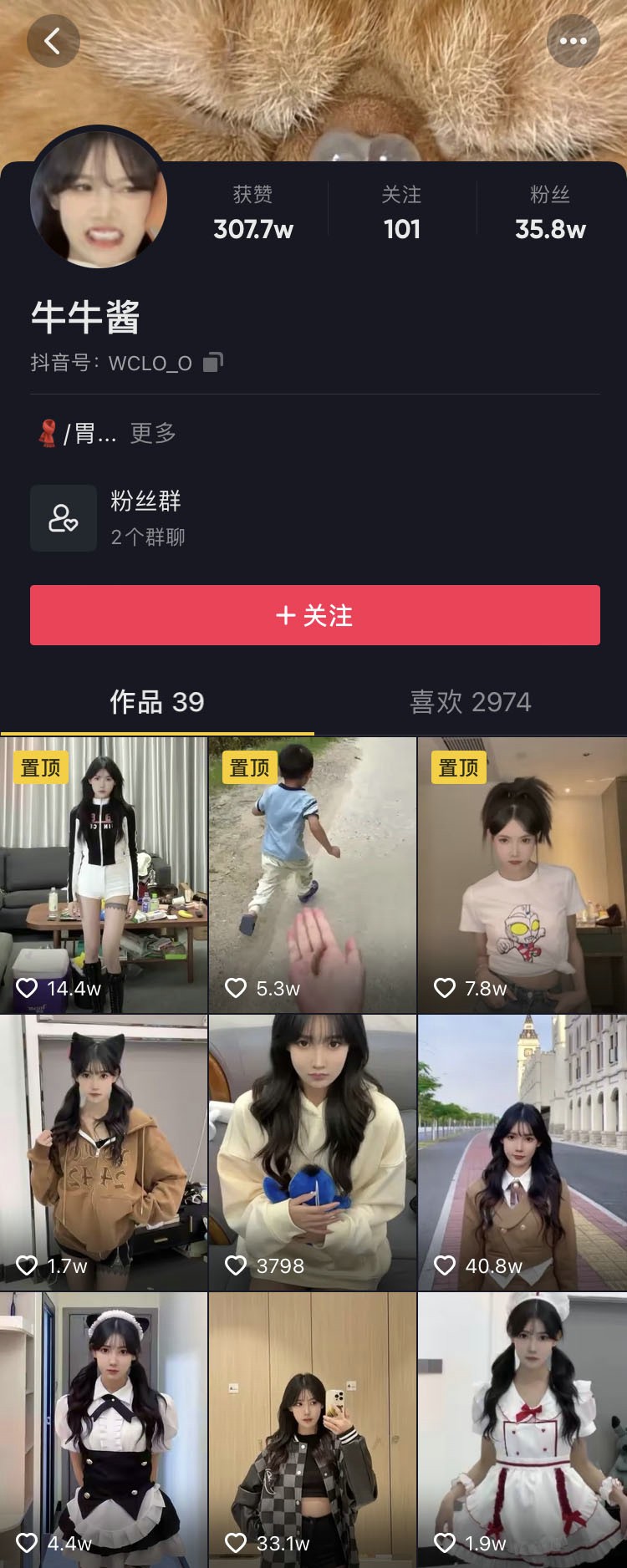Open the three-dot overflow menu
The width and height of the screenshot is (627, 1568).
573,41
